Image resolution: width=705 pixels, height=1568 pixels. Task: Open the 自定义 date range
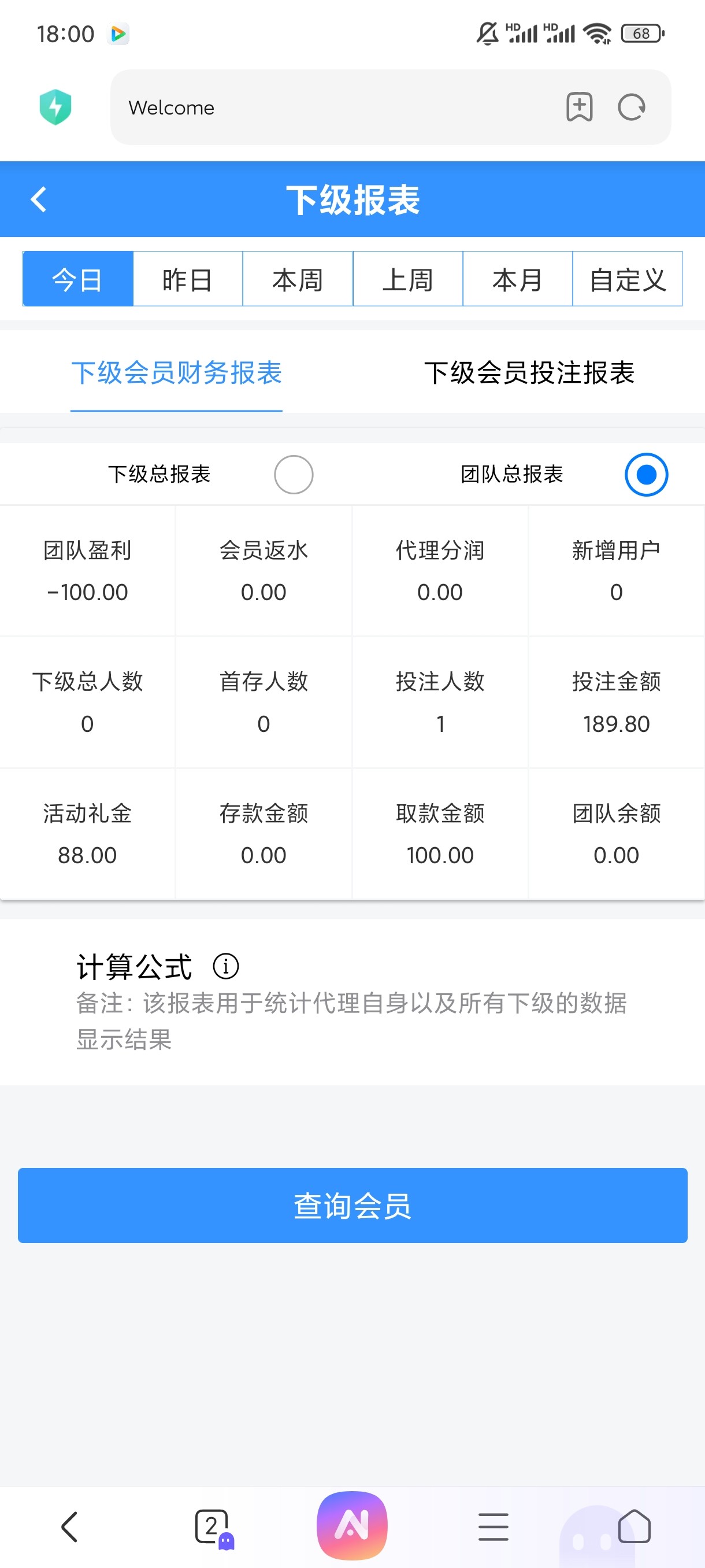click(627, 280)
